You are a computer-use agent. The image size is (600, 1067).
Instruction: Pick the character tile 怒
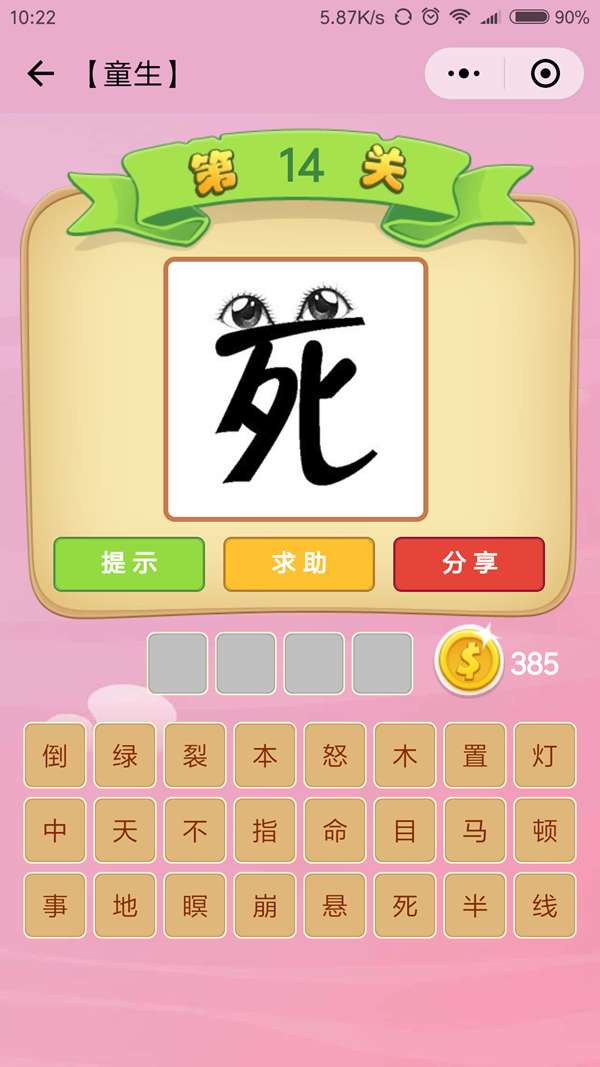(335, 755)
